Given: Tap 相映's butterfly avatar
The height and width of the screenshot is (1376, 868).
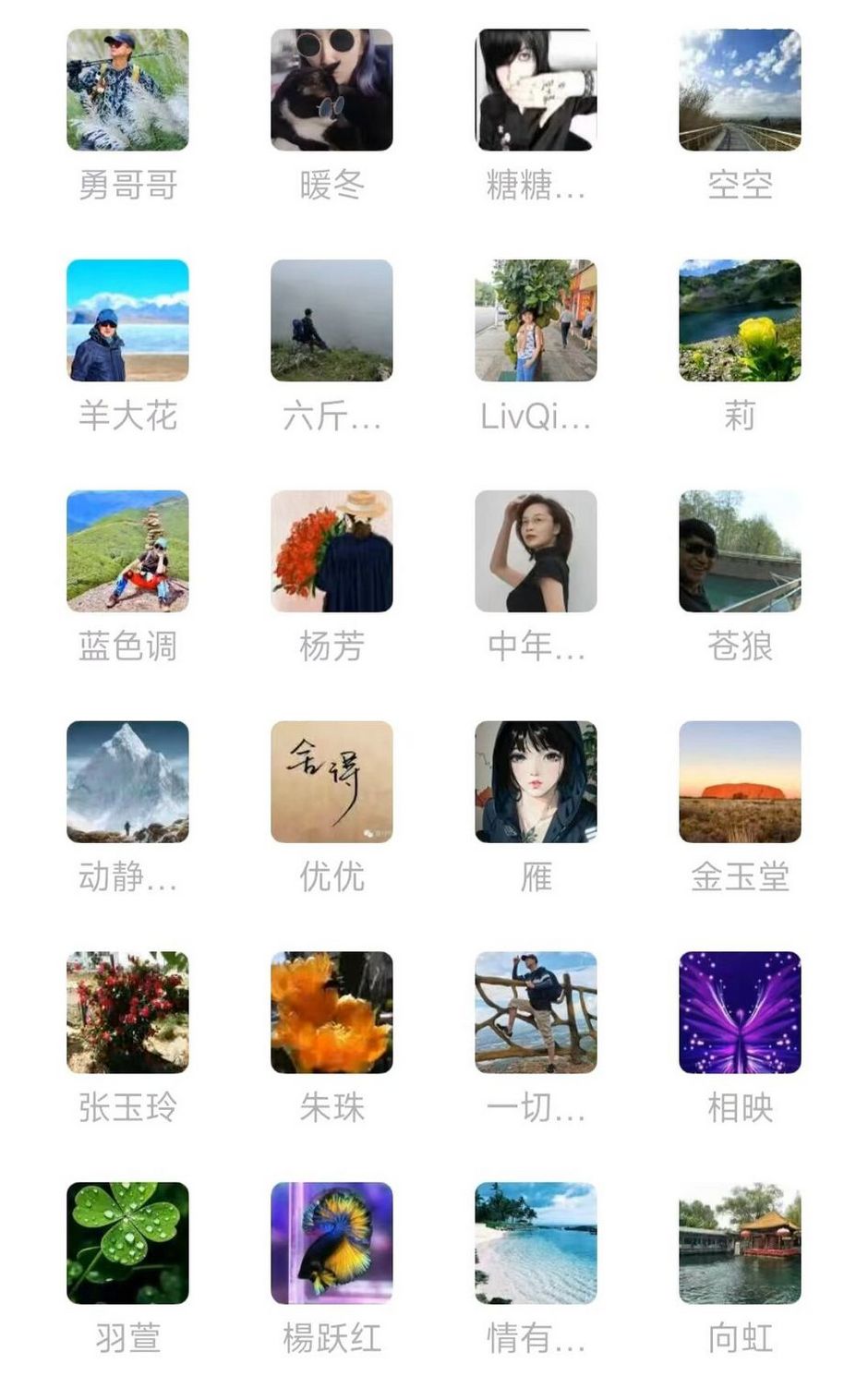Looking at the screenshot, I should pos(740,1012).
